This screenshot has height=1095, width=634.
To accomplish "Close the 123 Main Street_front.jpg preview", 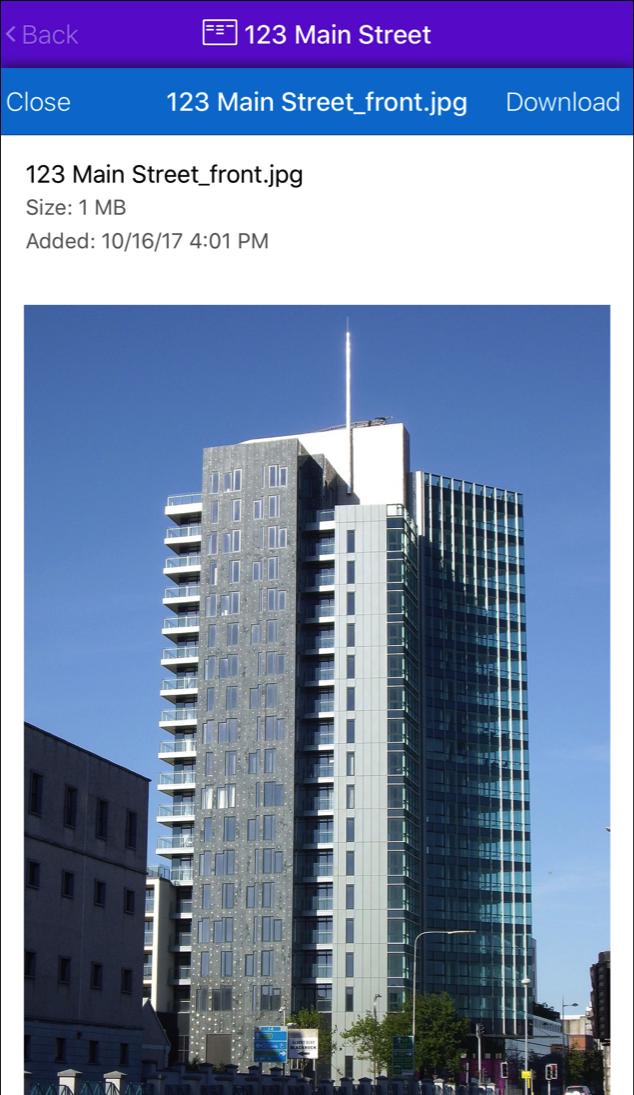I will (38, 102).
